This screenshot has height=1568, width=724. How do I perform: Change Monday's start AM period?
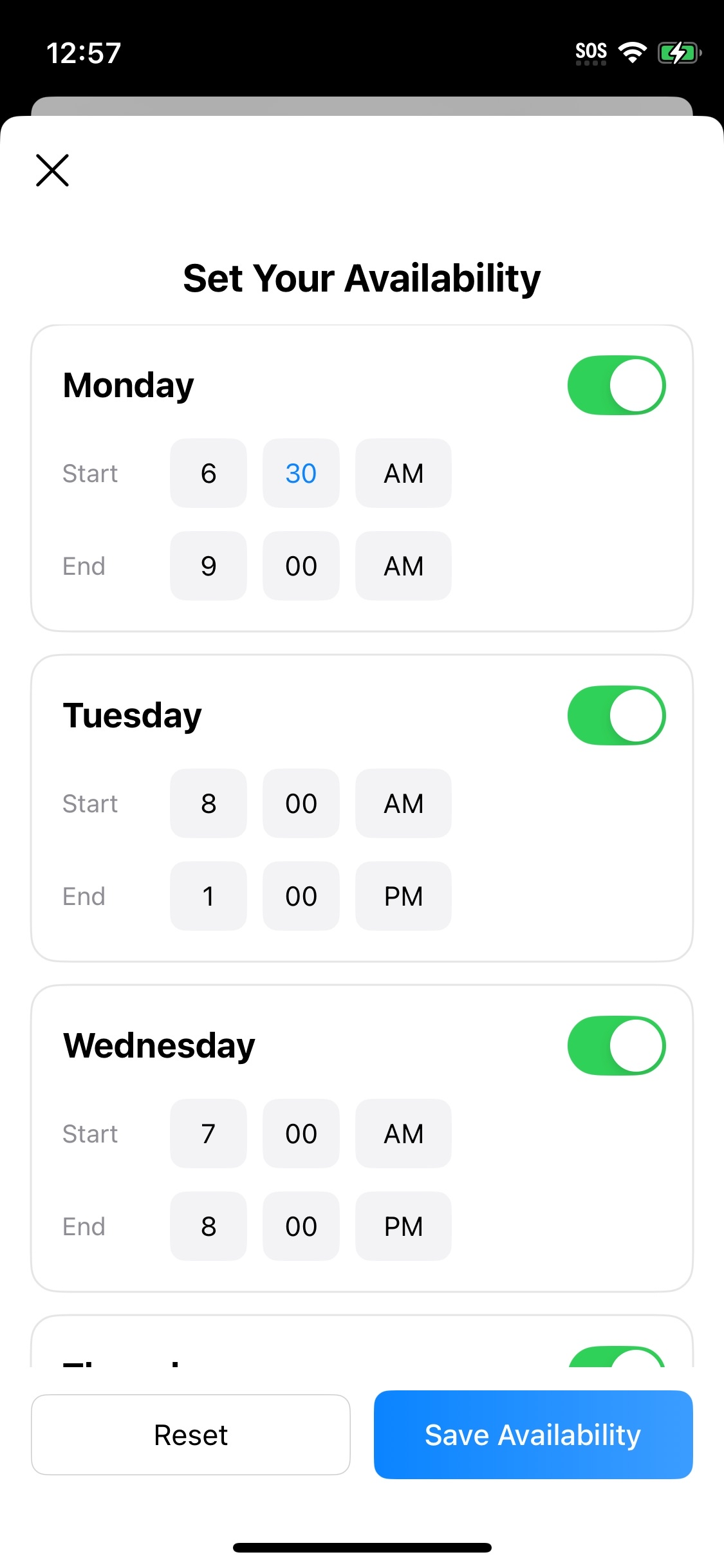pos(403,473)
